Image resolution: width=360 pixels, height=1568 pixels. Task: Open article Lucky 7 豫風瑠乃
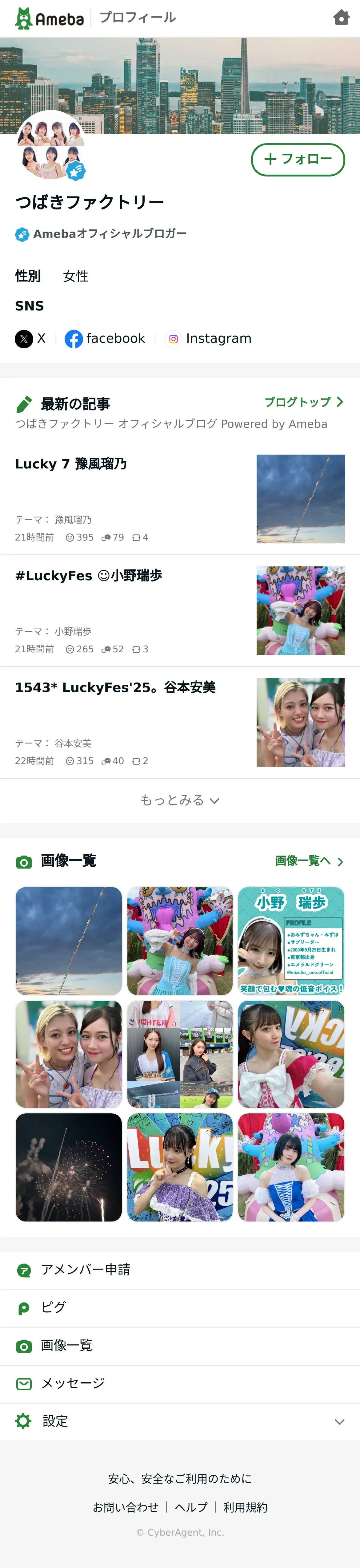coord(71,464)
